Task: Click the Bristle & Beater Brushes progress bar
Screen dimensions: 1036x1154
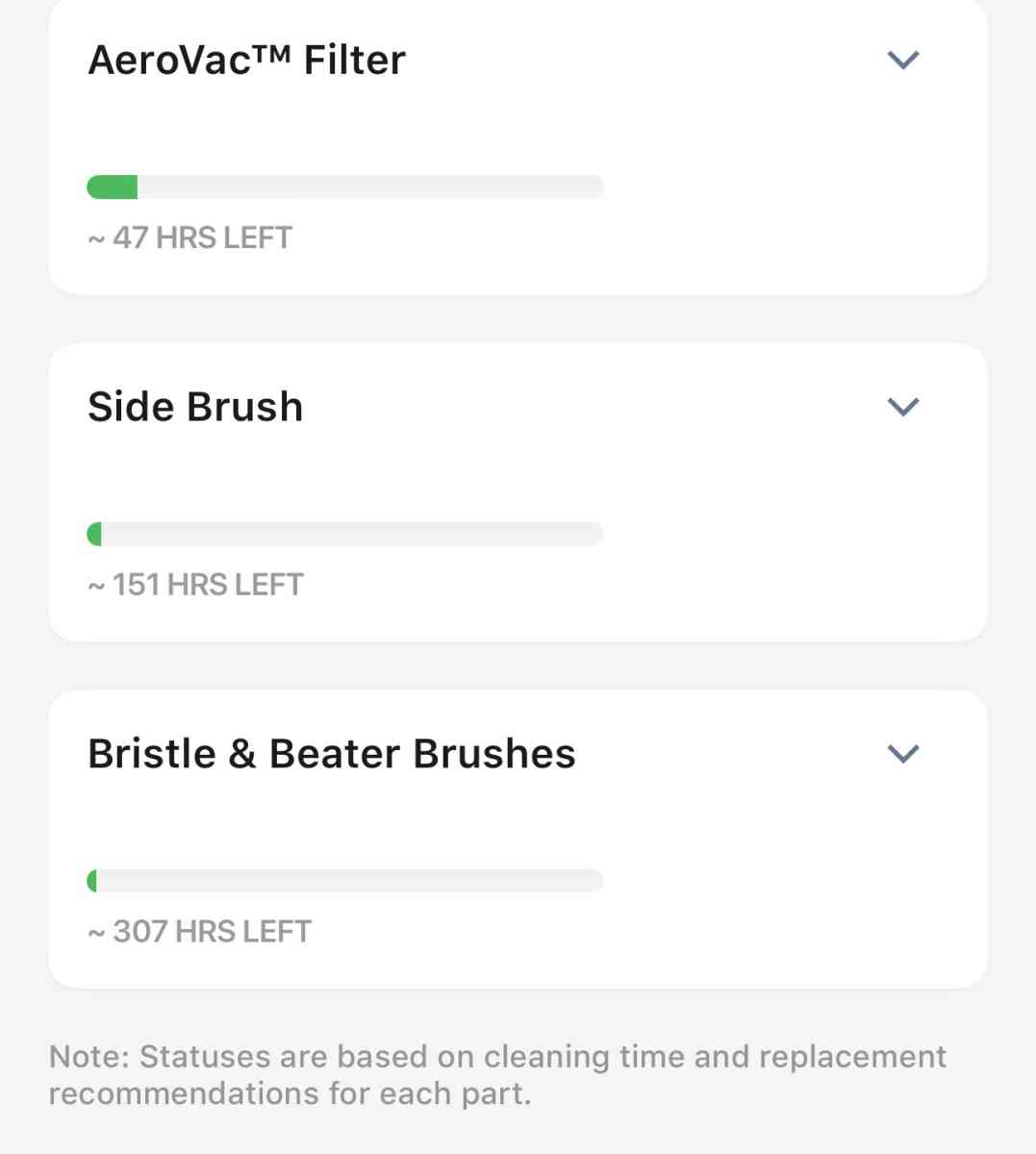Action: (344, 880)
